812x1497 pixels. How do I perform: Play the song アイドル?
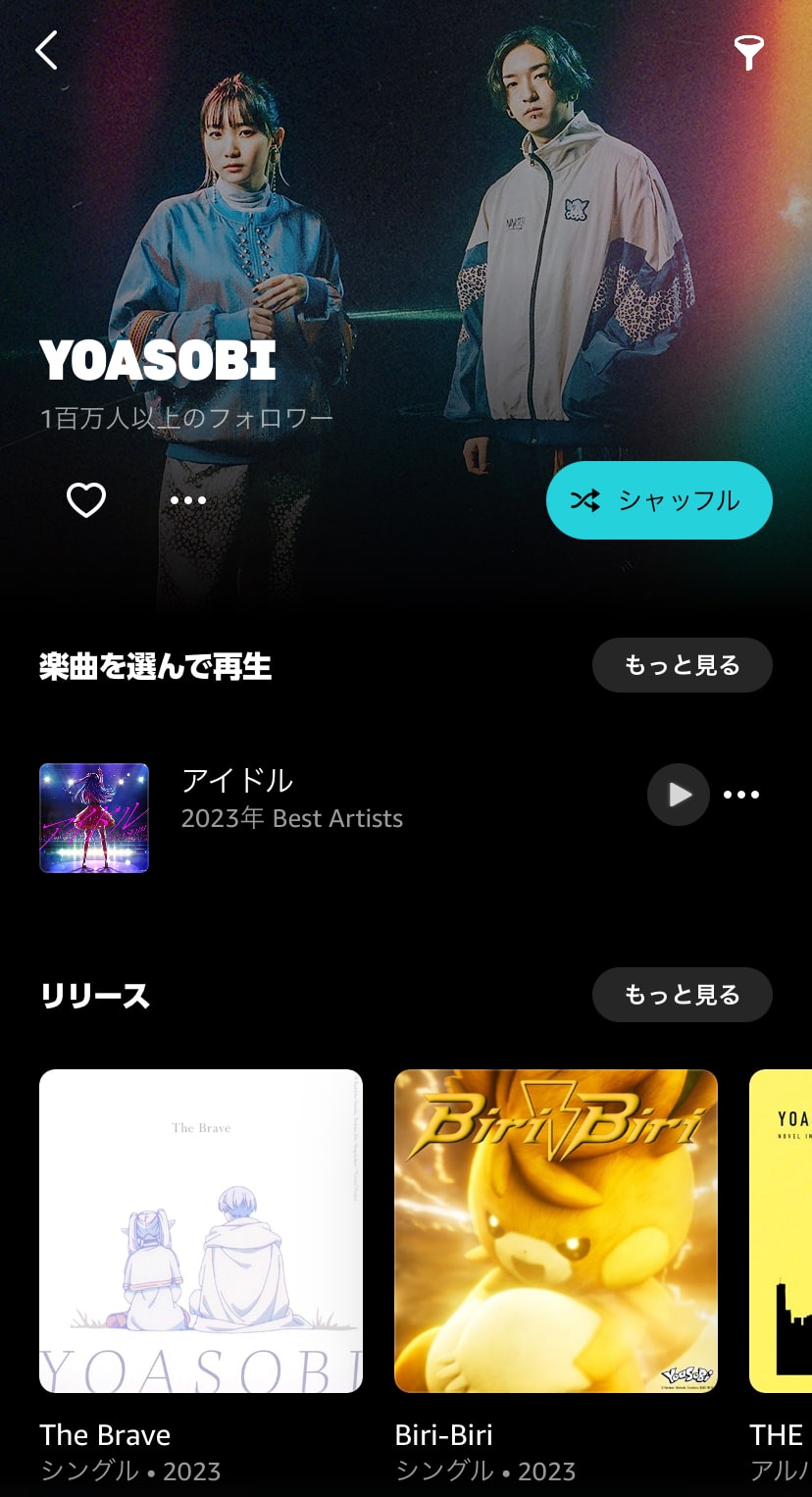(x=678, y=795)
